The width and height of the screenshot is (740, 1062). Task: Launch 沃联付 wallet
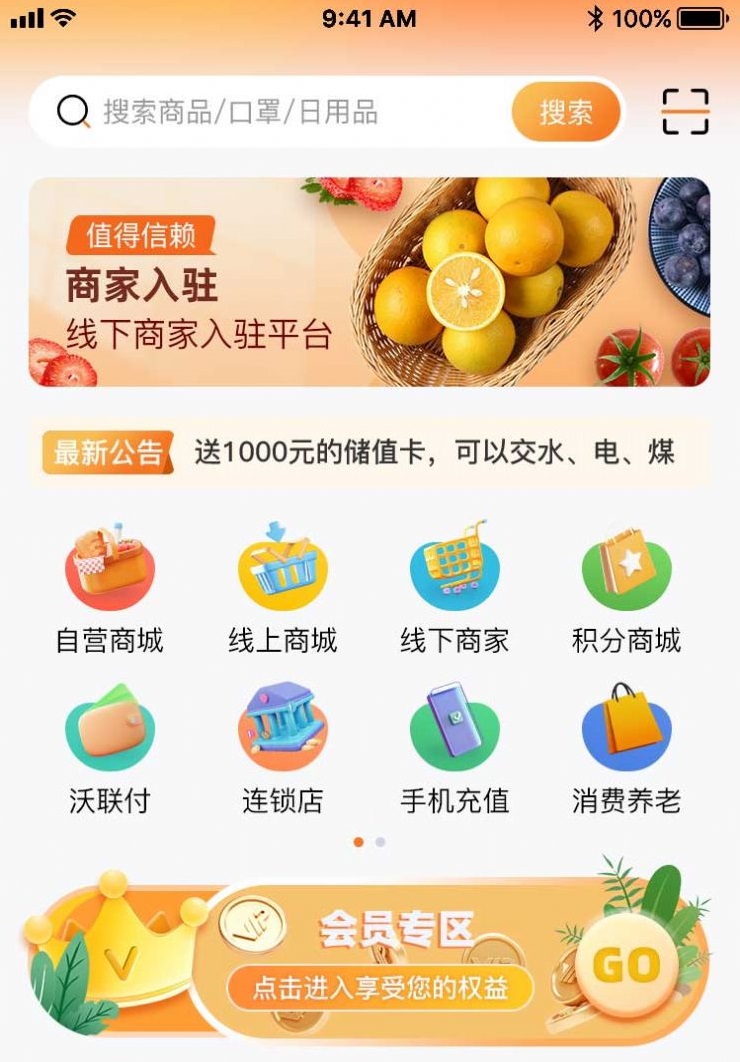tap(110, 750)
